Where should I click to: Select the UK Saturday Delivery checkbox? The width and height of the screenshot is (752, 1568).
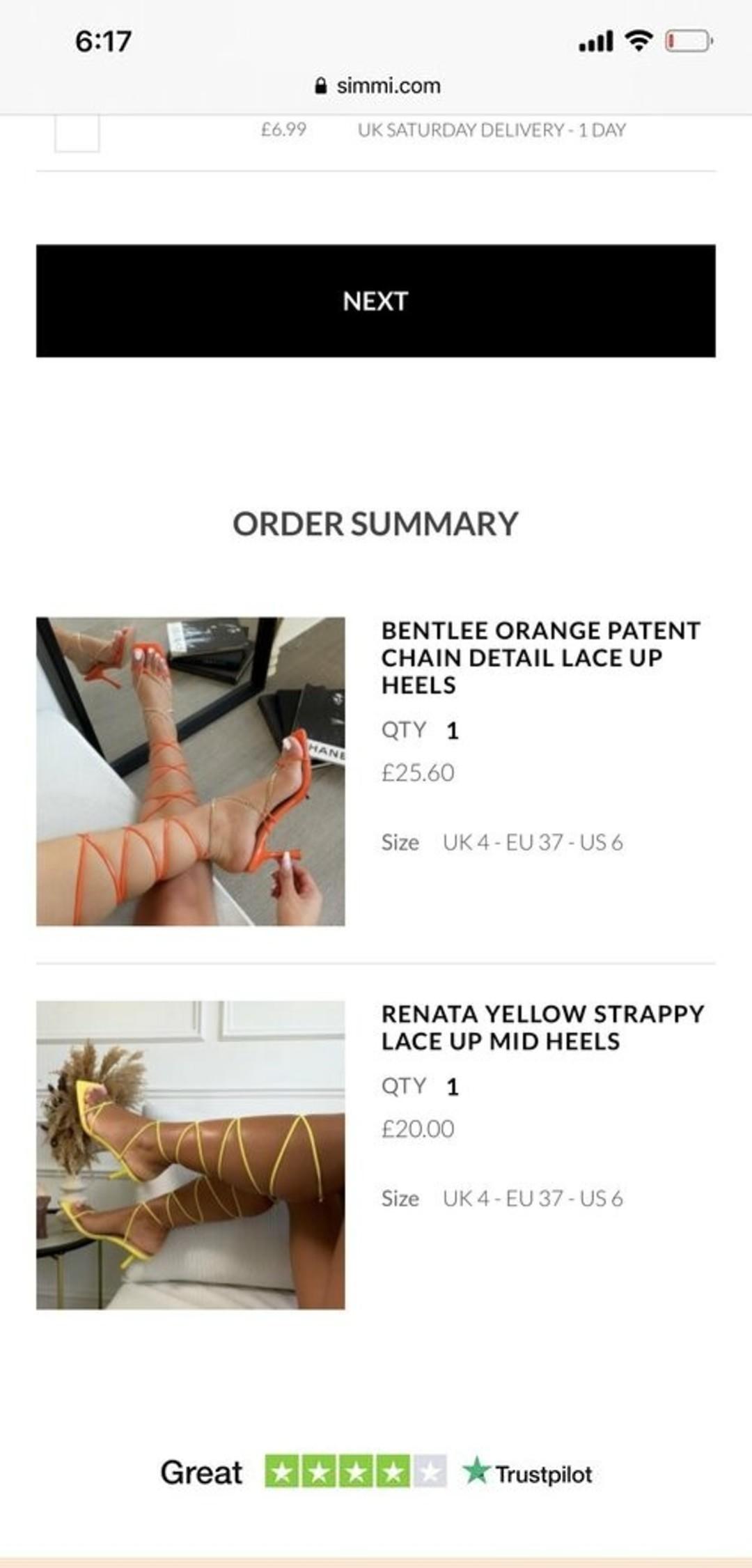[x=77, y=132]
